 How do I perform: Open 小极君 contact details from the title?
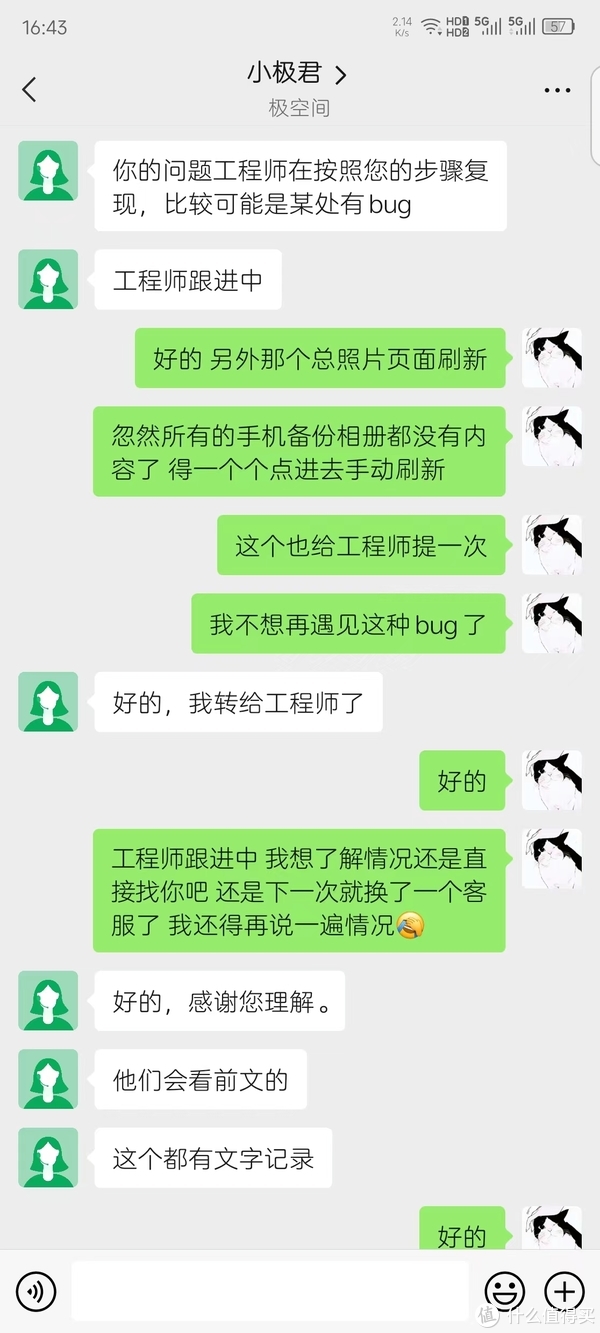tap(297, 74)
